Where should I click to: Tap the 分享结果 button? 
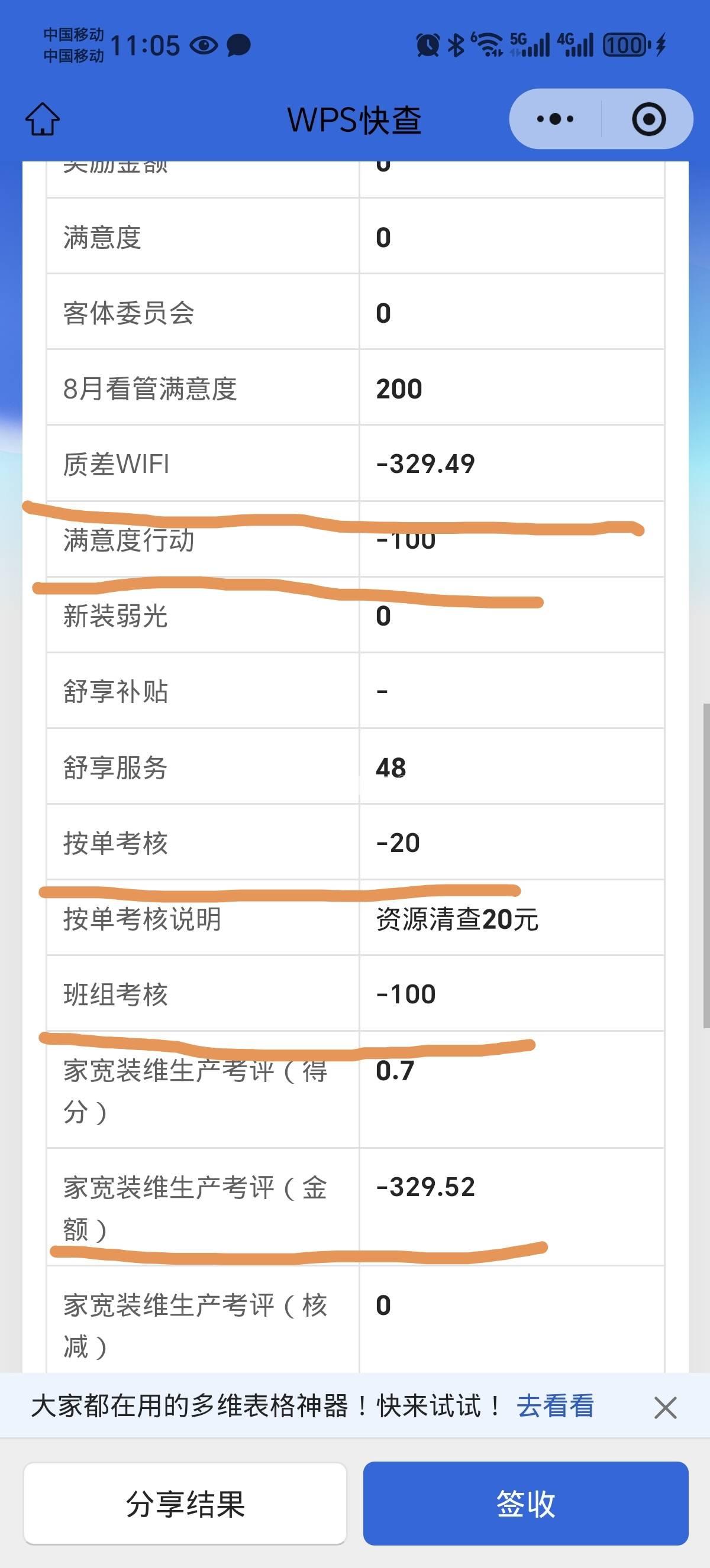pos(185,1504)
